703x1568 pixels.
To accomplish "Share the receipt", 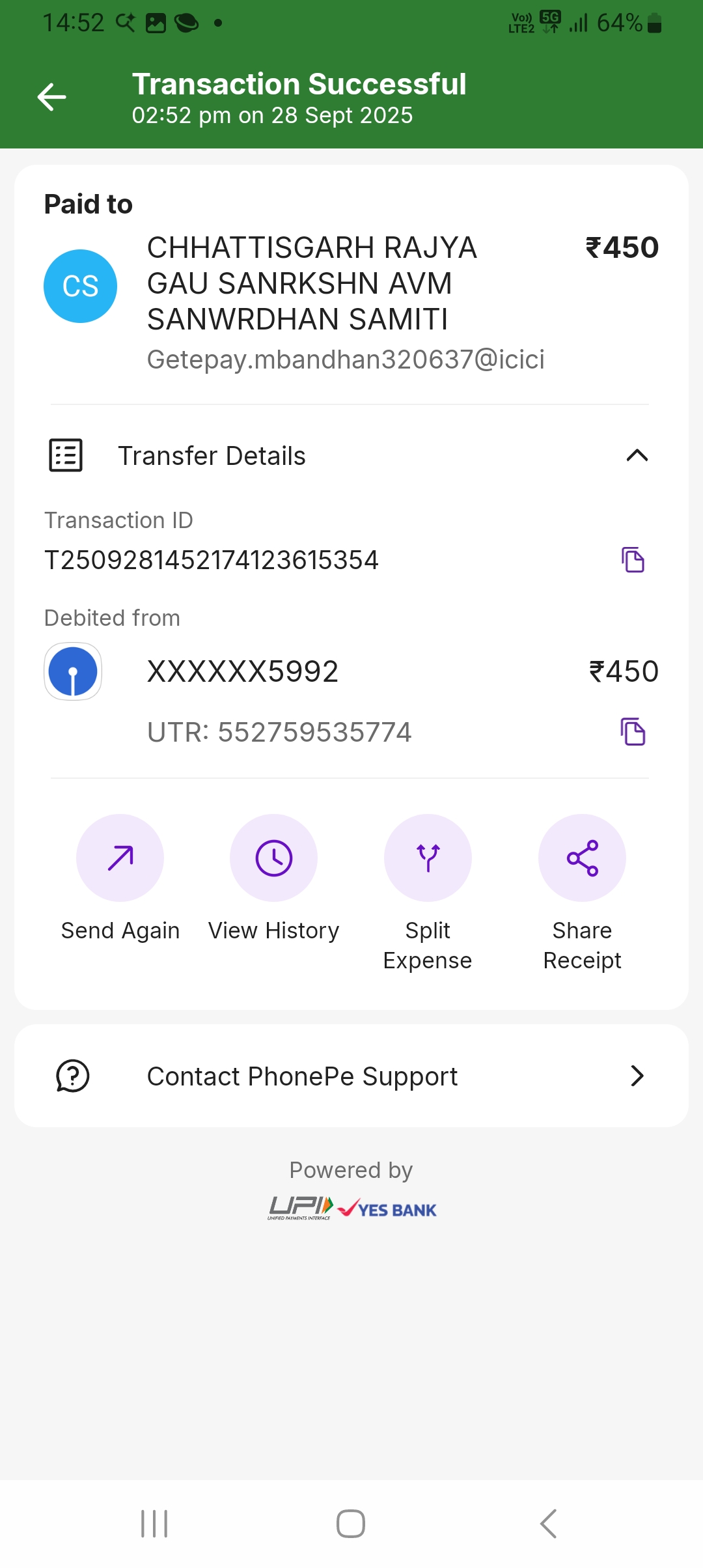I will (x=582, y=858).
